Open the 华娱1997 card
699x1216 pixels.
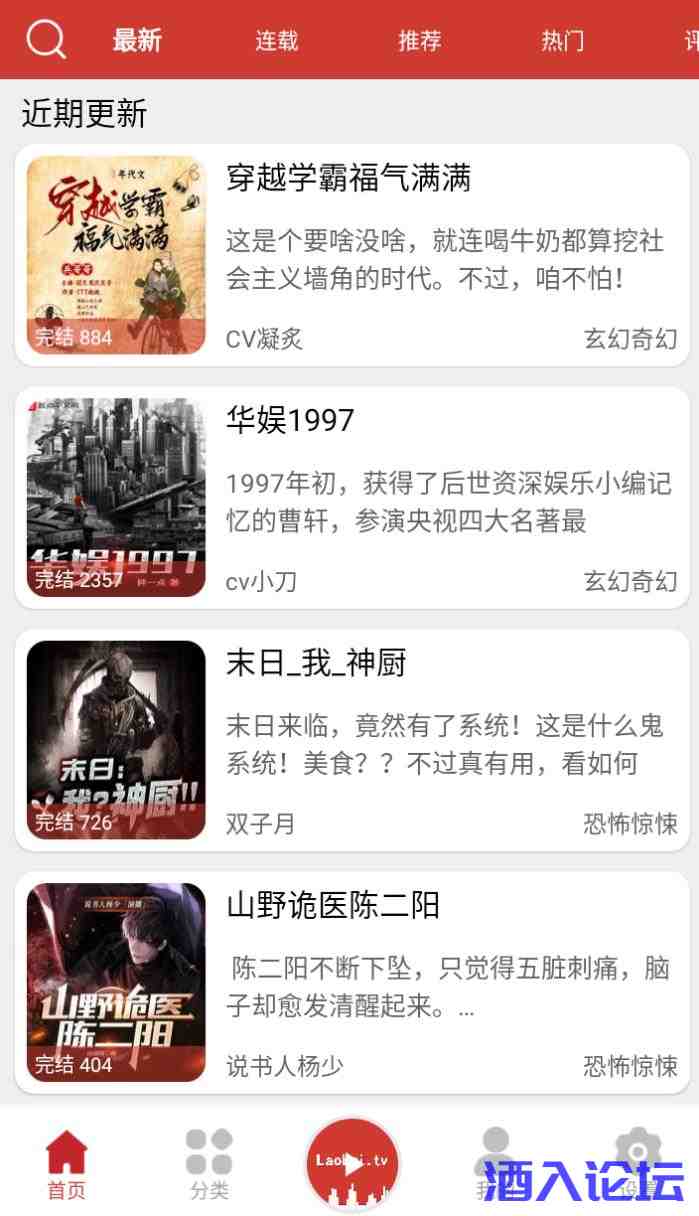(351, 497)
